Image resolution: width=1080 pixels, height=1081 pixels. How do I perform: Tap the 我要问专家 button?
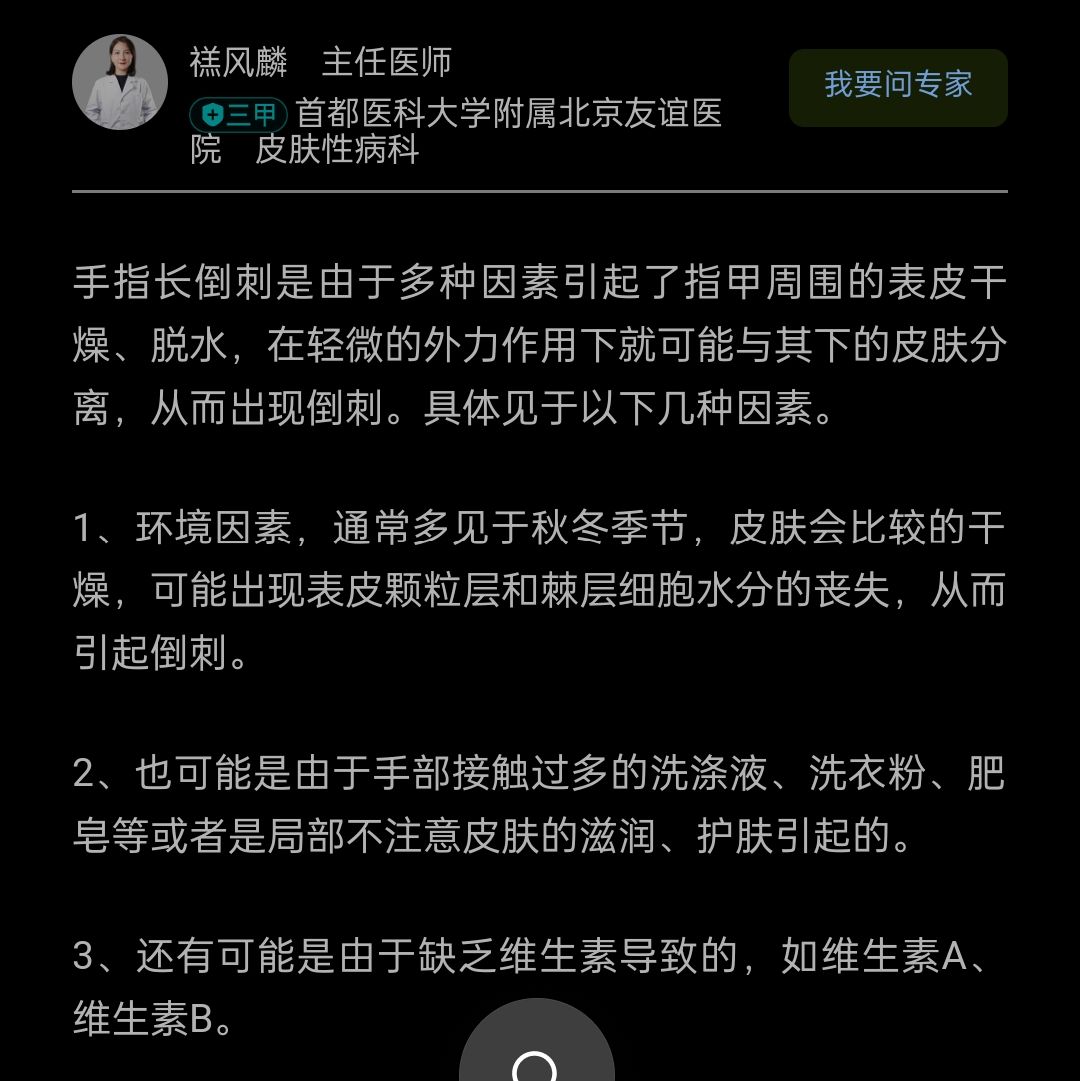898,87
